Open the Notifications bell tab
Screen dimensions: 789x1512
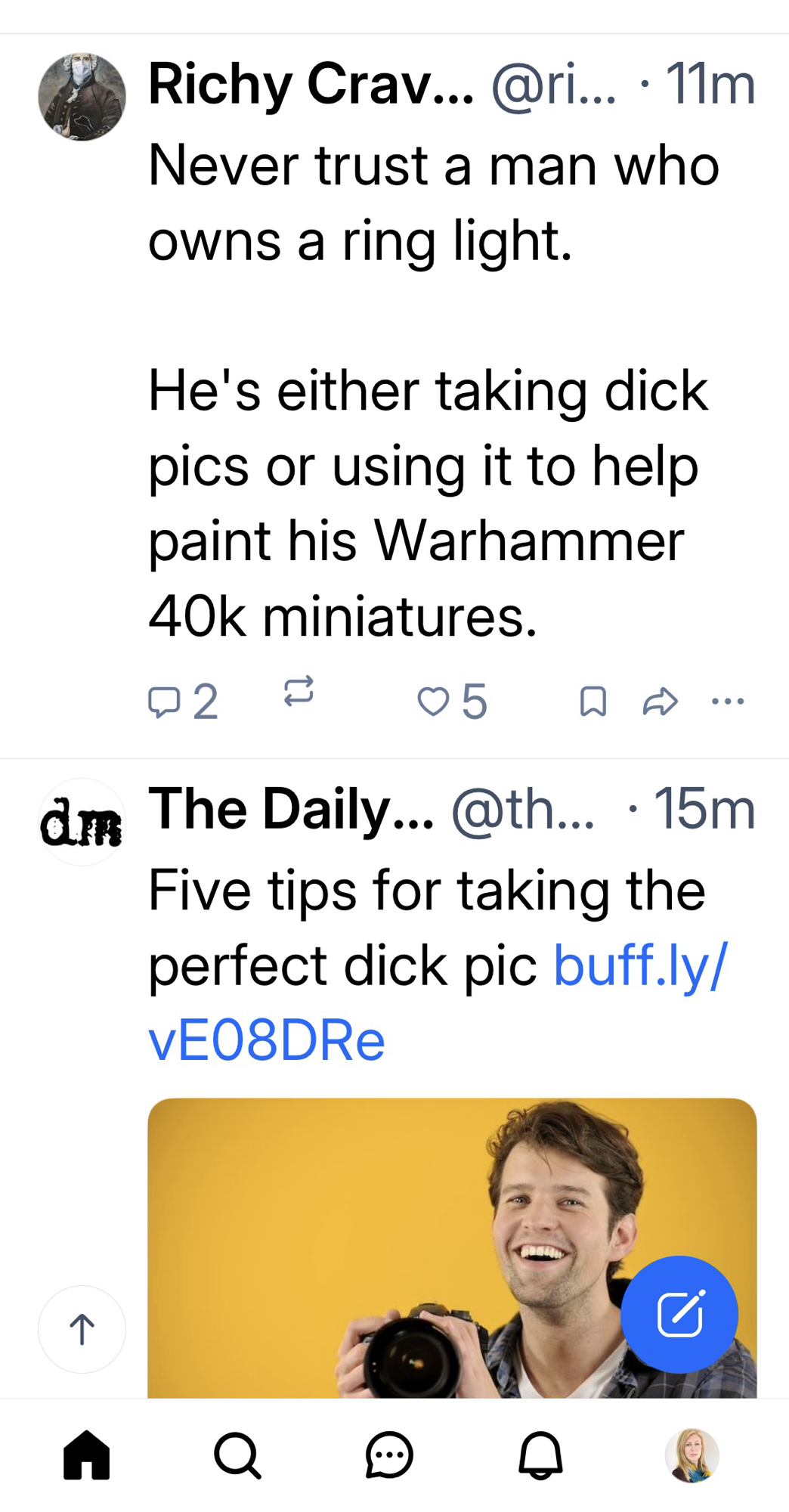pyautogui.click(x=540, y=1455)
